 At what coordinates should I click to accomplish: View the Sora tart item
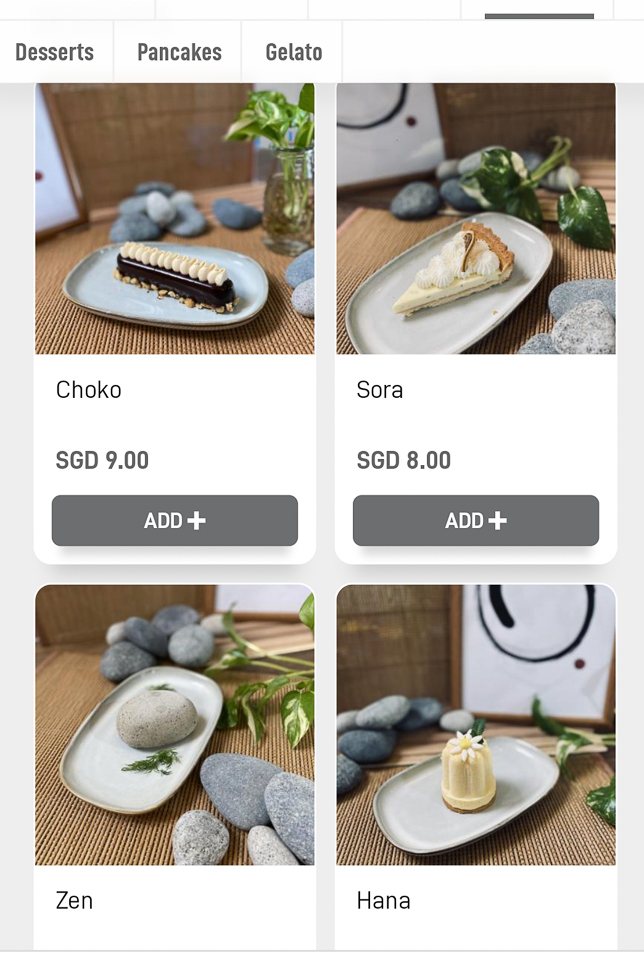(x=476, y=220)
